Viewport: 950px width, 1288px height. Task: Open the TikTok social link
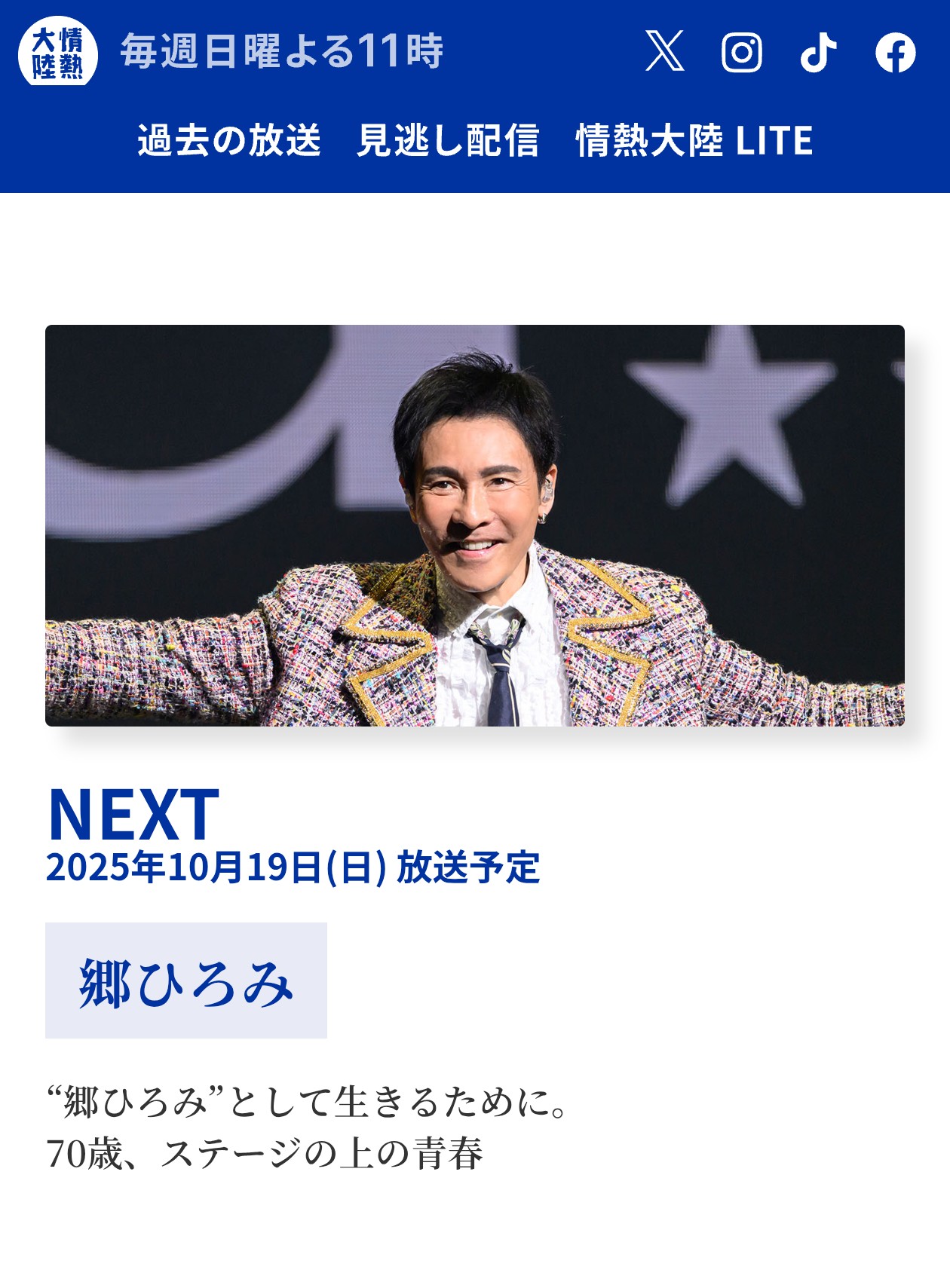[x=818, y=53]
